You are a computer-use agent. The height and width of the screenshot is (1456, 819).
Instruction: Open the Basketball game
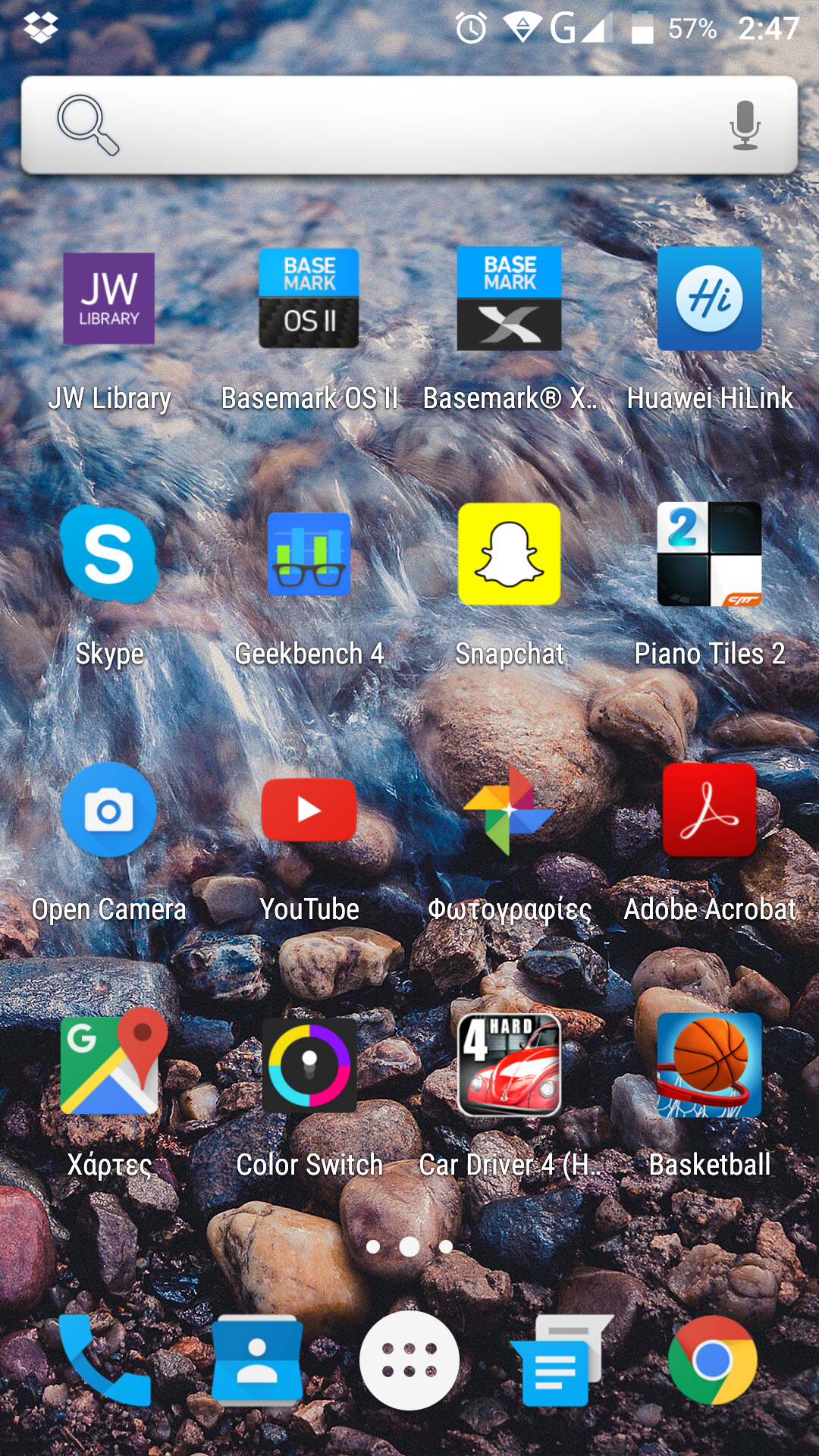[709, 1065]
